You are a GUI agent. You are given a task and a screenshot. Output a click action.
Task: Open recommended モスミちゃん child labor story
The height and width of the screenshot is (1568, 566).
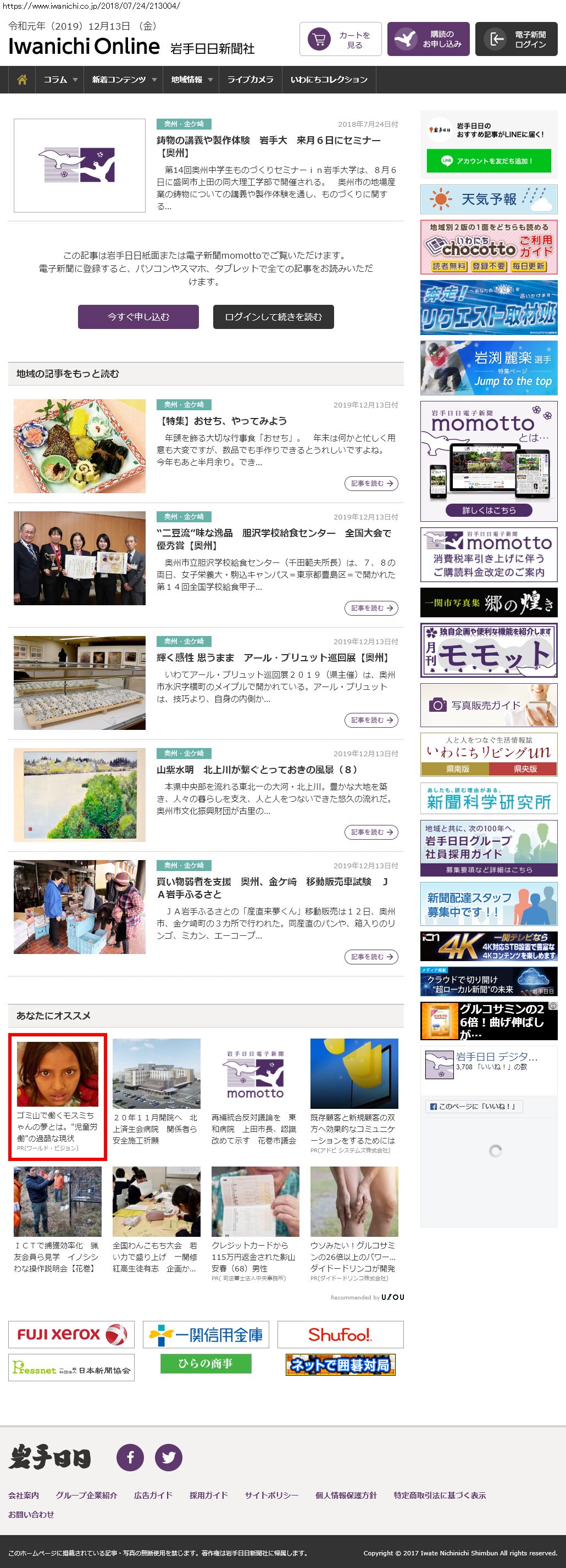pyautogui.click(x=57, y=1096)
